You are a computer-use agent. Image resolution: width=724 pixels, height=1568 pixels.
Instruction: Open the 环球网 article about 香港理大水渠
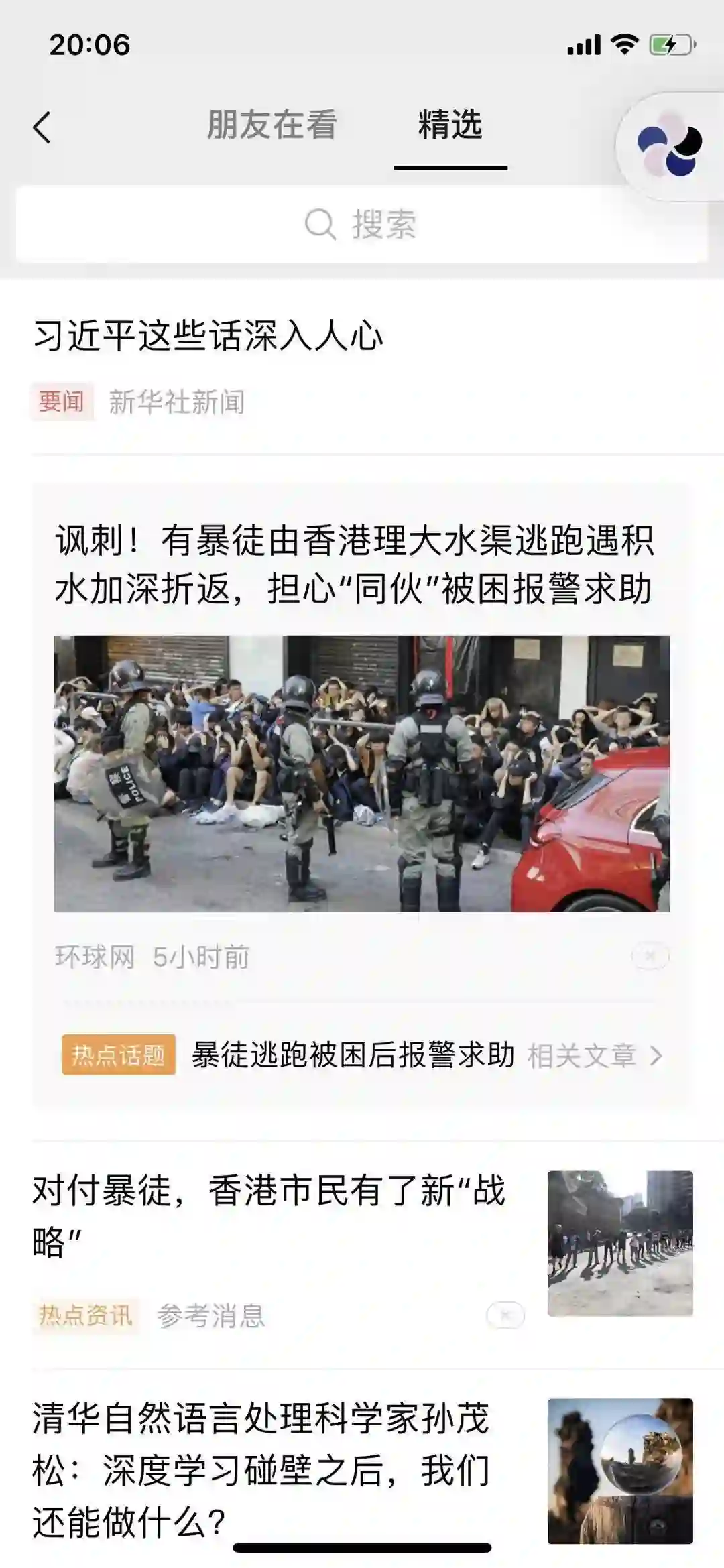(355, 565)
